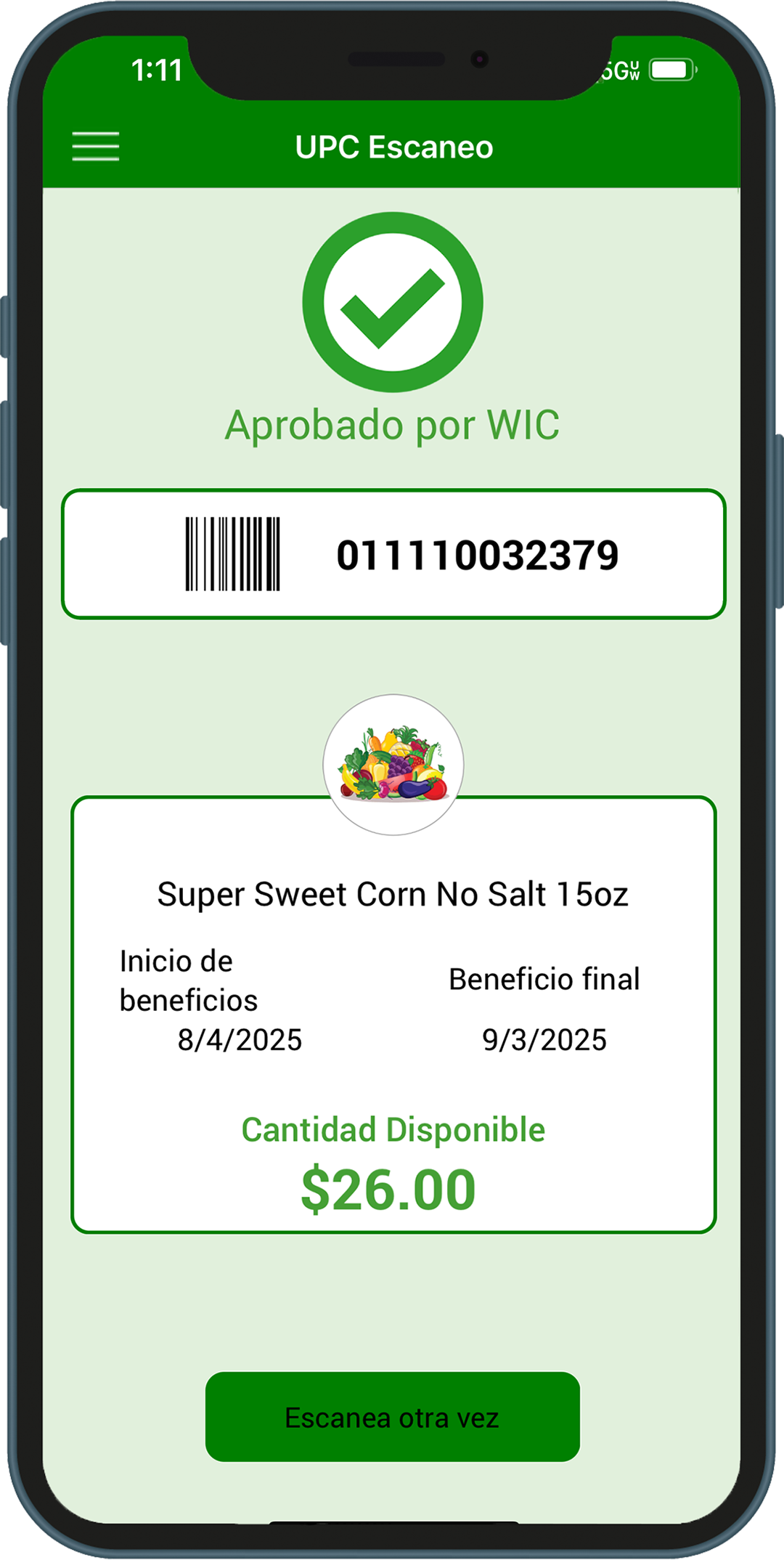Viewport: 784px width, 1560px height.
Task: Open the hamburger navigation menu
Action: tap(97, 147)
